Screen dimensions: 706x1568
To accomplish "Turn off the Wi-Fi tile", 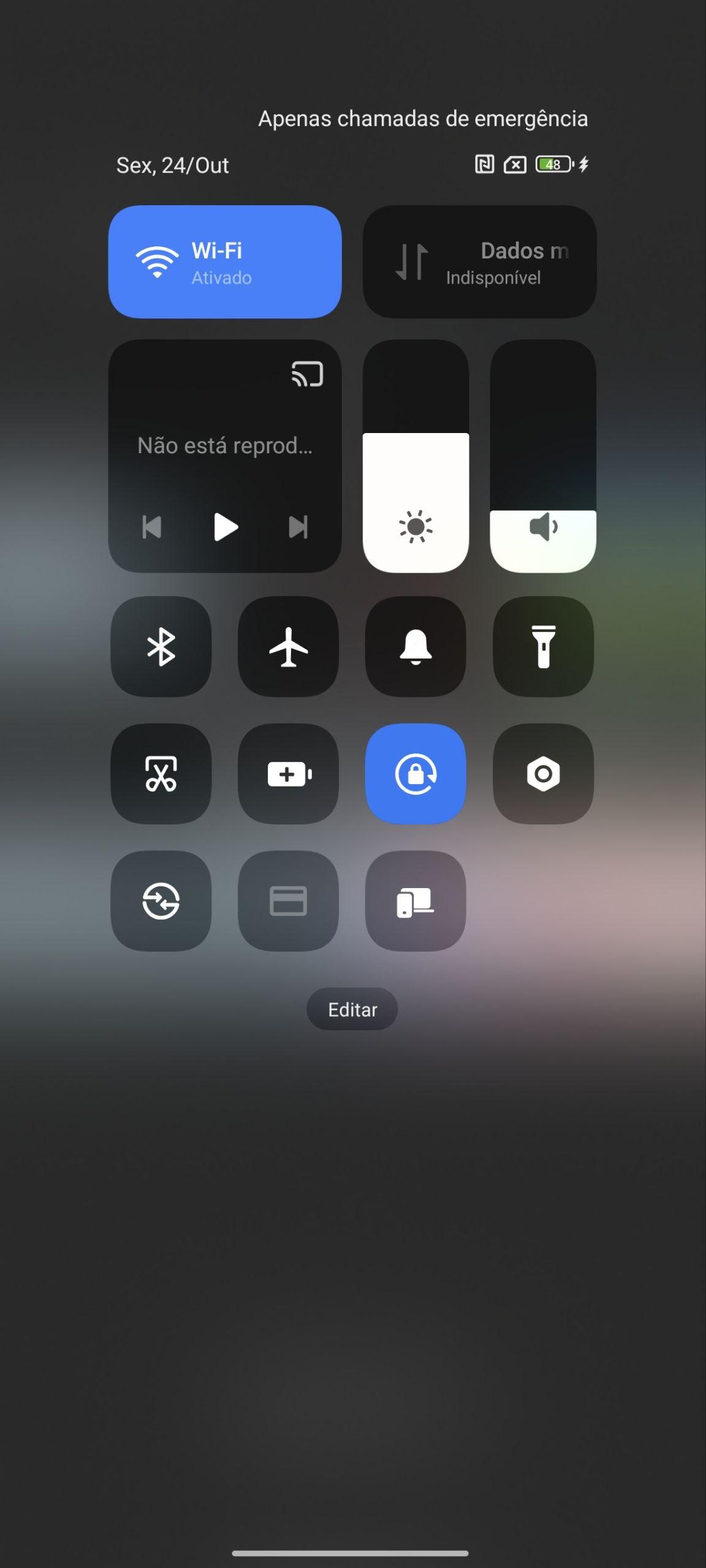I will point(224,262).
